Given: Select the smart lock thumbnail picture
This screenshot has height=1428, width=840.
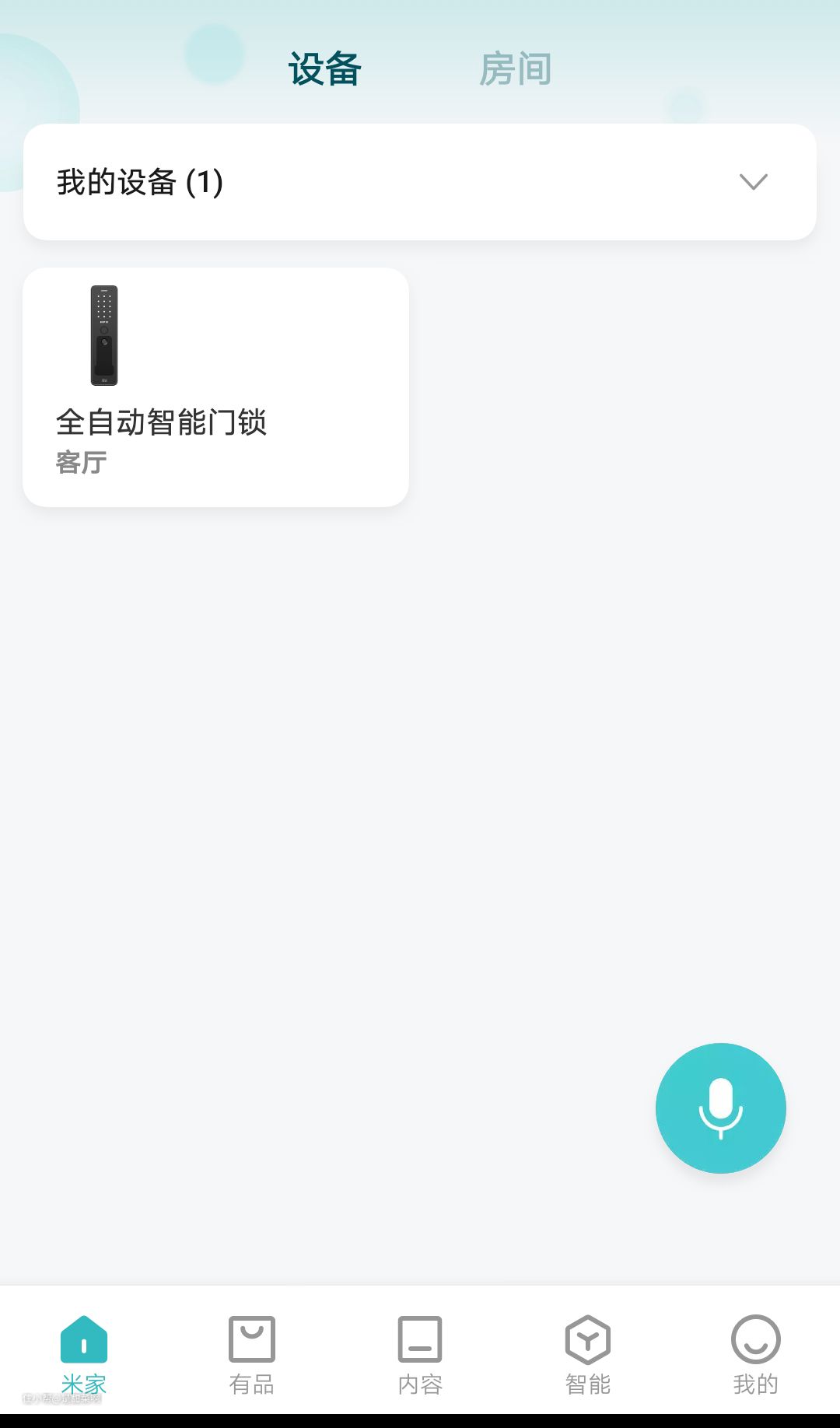Looking at the screenshot, I should click(x=105, y=334).
